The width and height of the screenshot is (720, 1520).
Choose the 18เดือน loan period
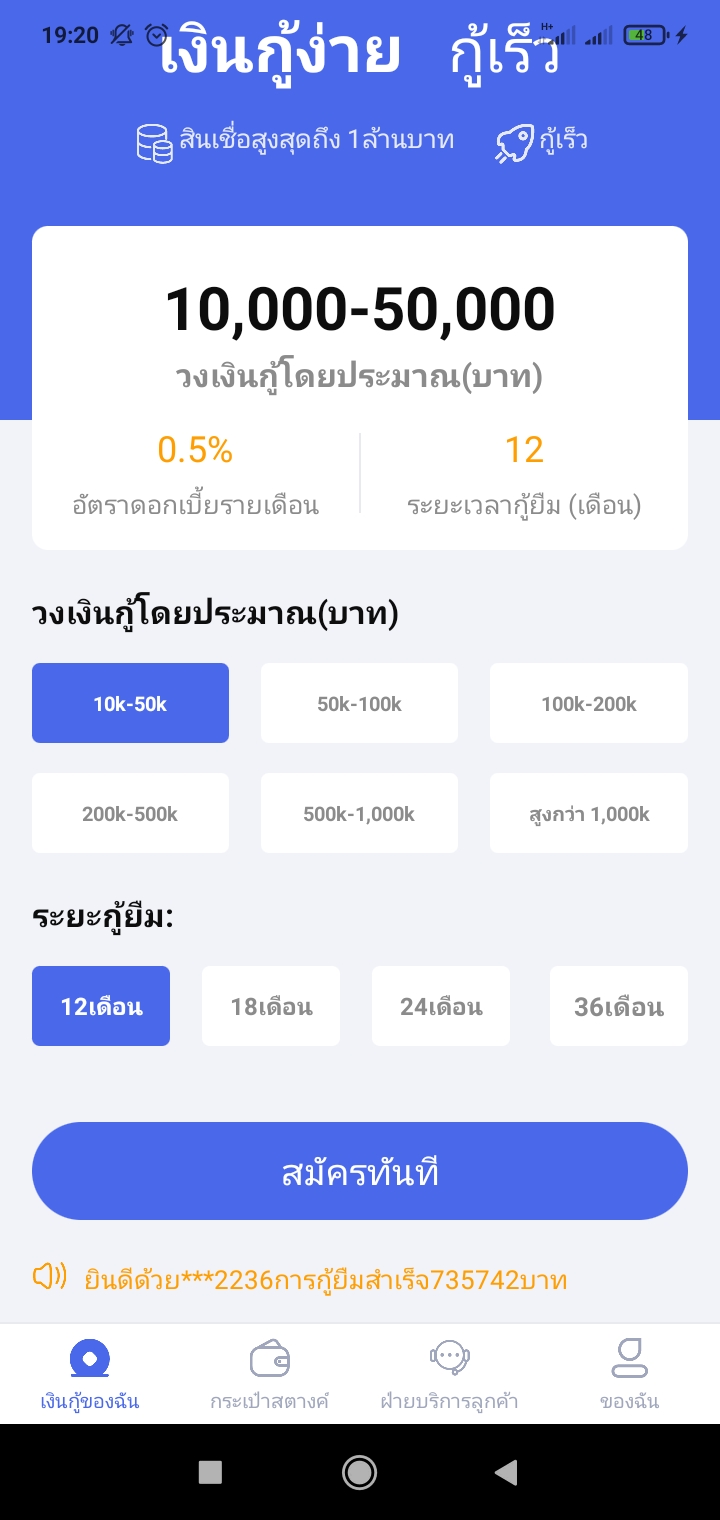(271, 1006)
